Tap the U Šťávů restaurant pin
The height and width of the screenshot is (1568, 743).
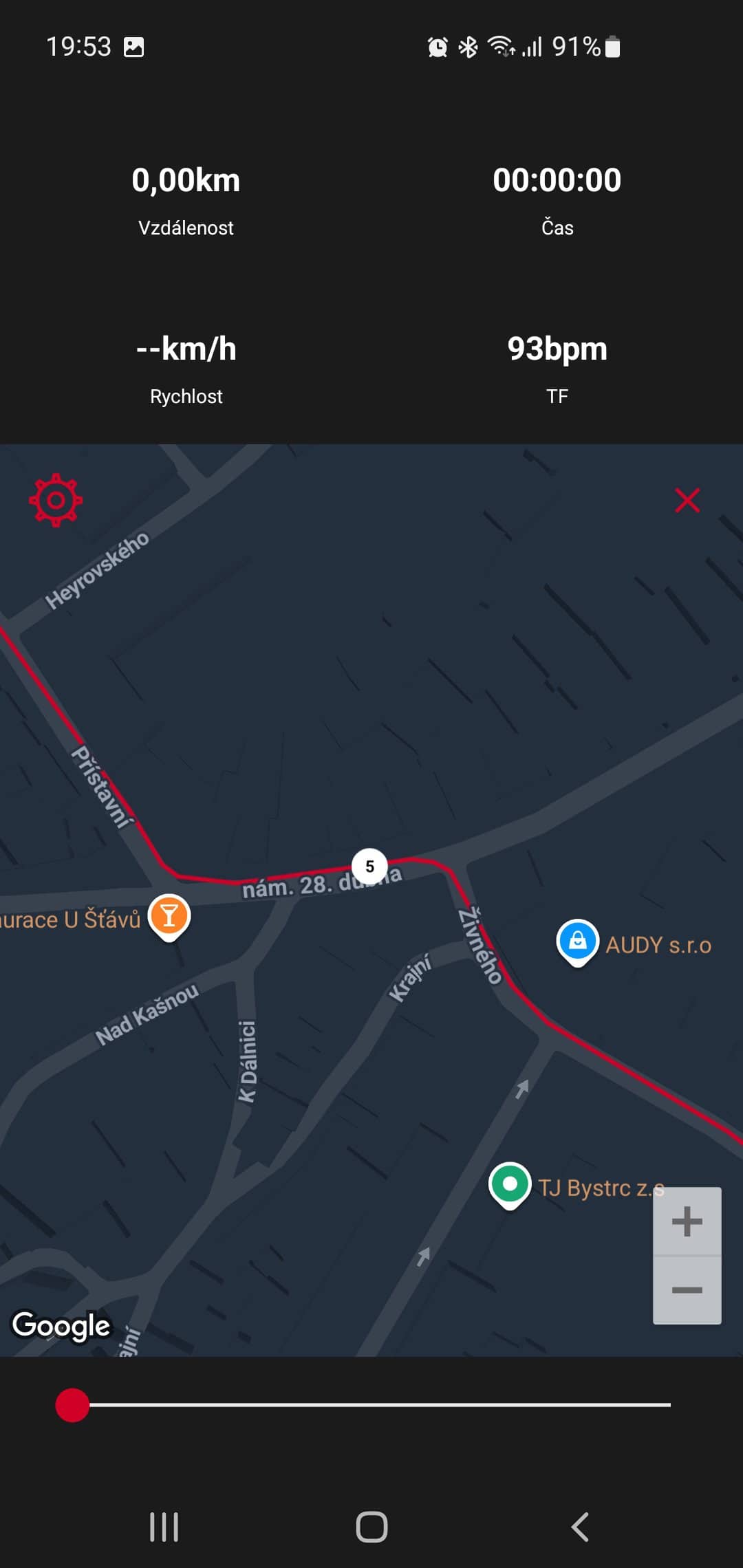point(169,916)
